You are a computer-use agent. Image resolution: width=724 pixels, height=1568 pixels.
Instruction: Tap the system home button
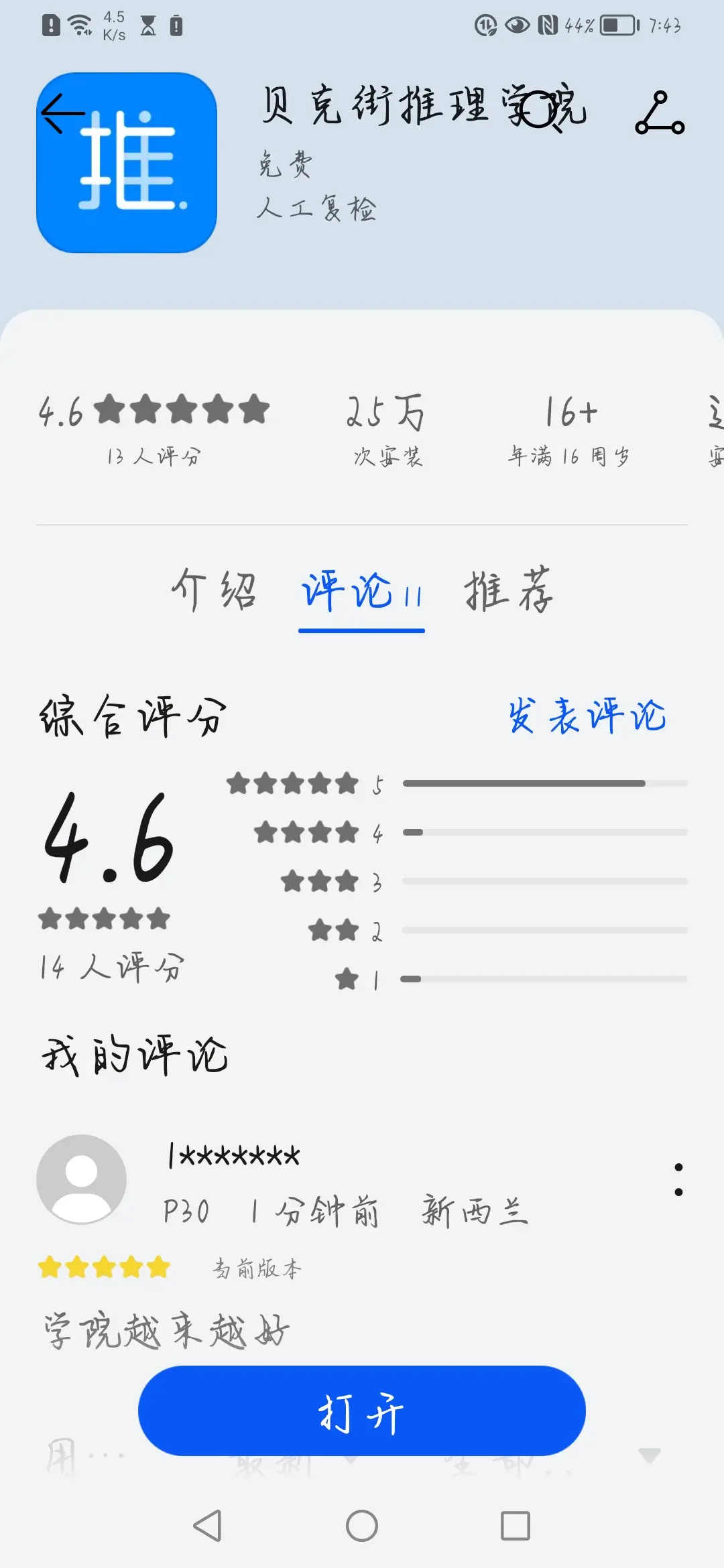point(362,1526)
